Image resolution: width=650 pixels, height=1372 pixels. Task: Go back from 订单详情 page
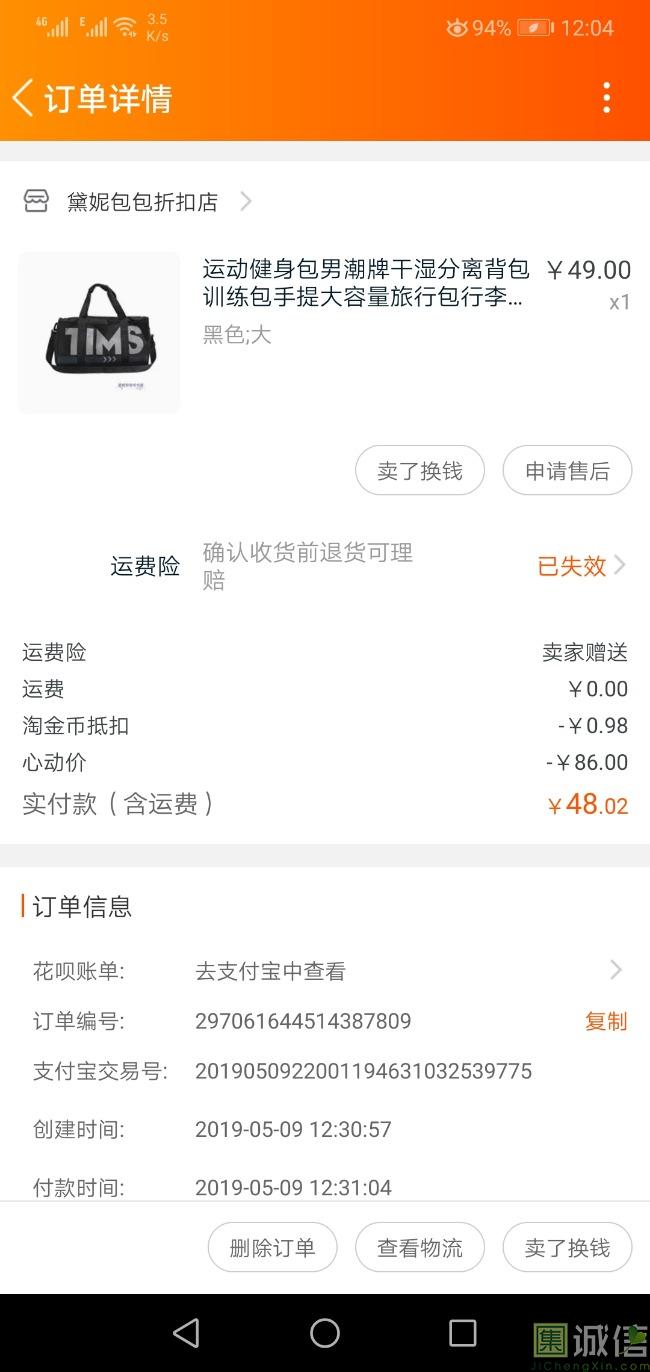pyautogui.click(x=24, y=98)
